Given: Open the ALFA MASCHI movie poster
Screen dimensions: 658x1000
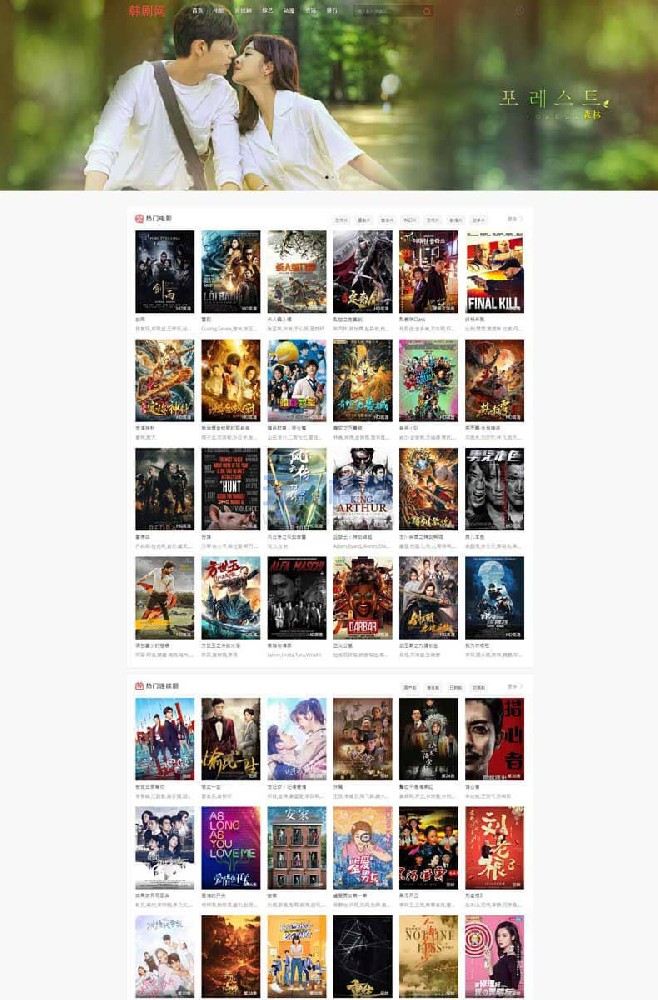Looking at the screenshot, I should click(x=297, y=597).
